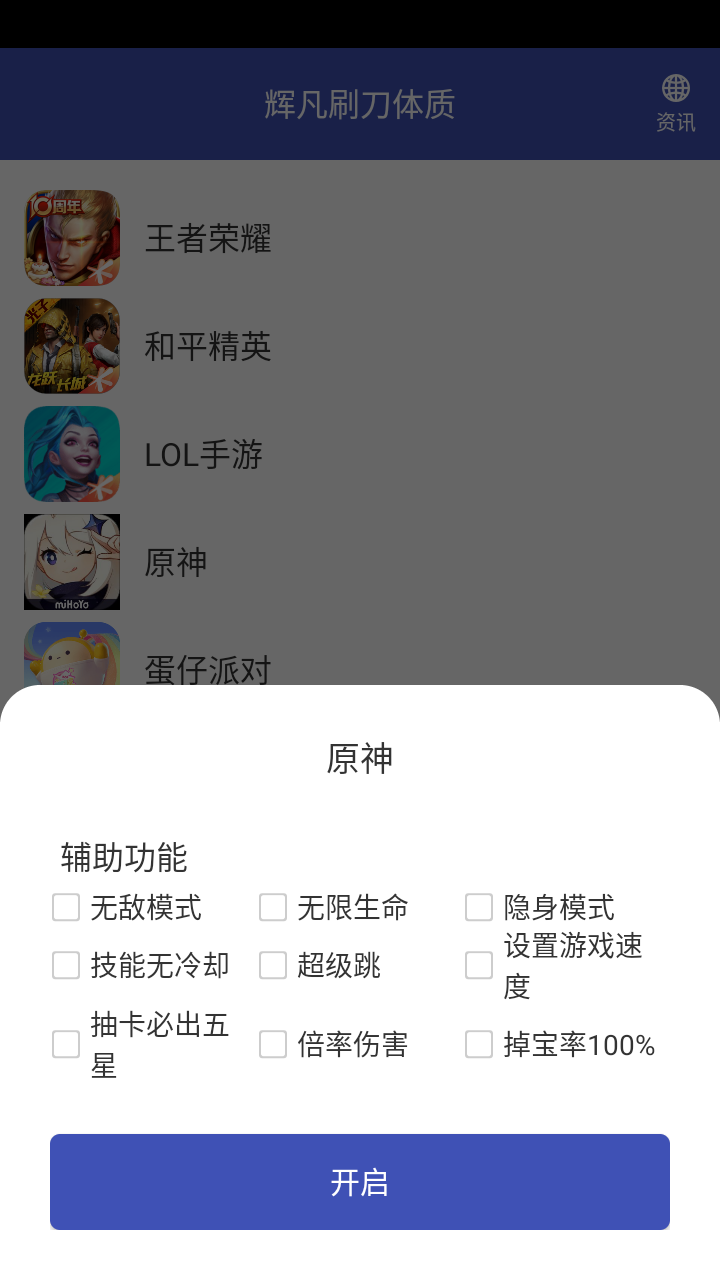The height and width of the screenshot is (1280, 720).
Task: Click the 资讯 globe icon
Action: click(676, 88)
